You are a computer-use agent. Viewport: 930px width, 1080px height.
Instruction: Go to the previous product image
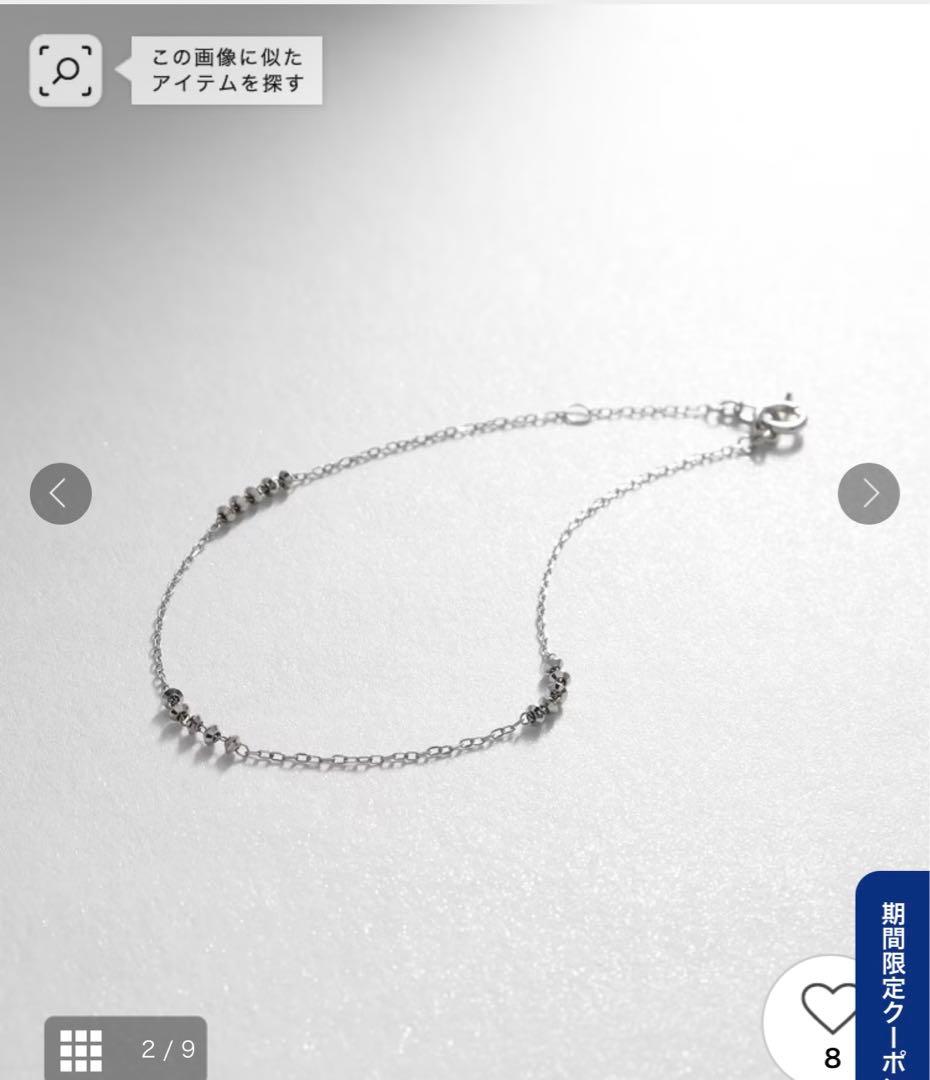pyautogui.click(x=60, y=493)
